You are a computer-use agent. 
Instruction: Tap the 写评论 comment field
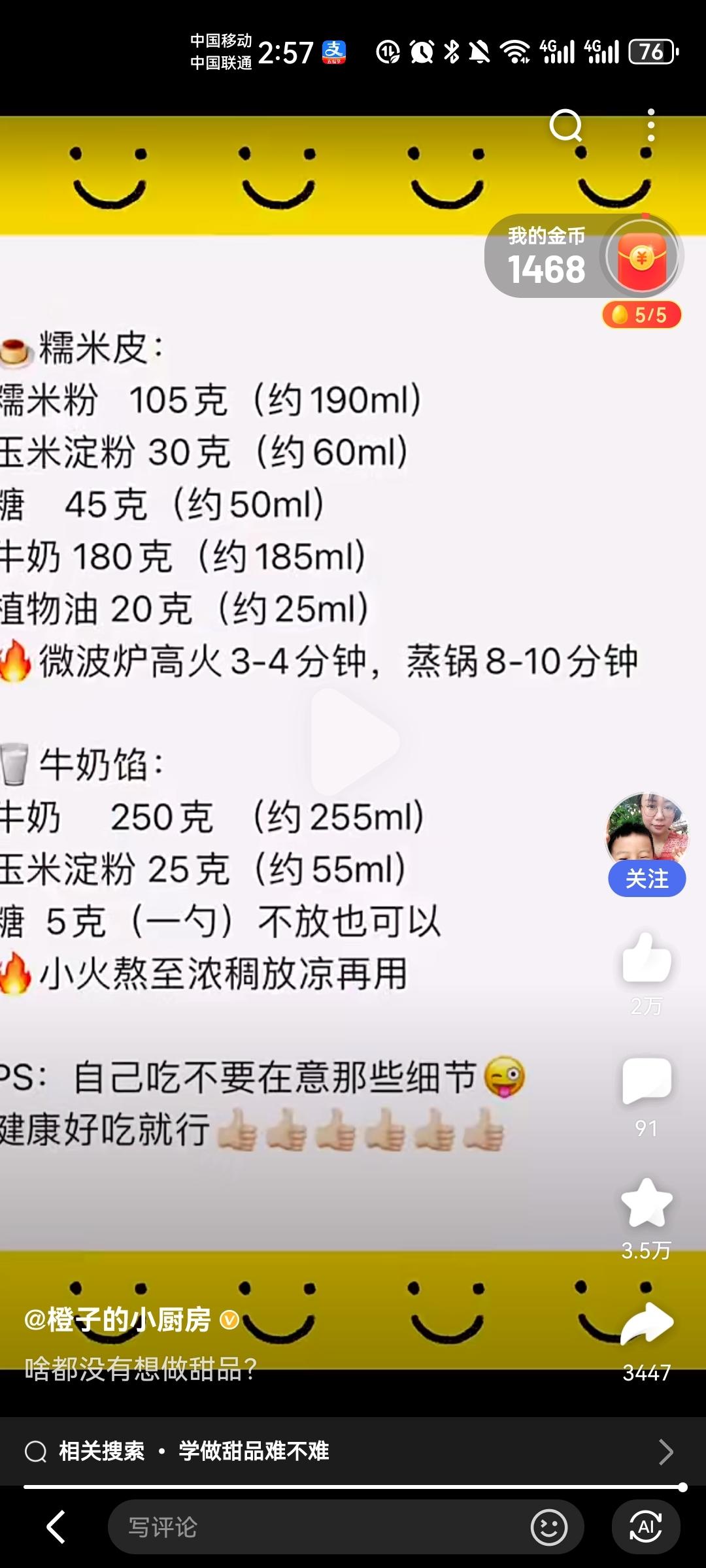[x=314, y=1527]
